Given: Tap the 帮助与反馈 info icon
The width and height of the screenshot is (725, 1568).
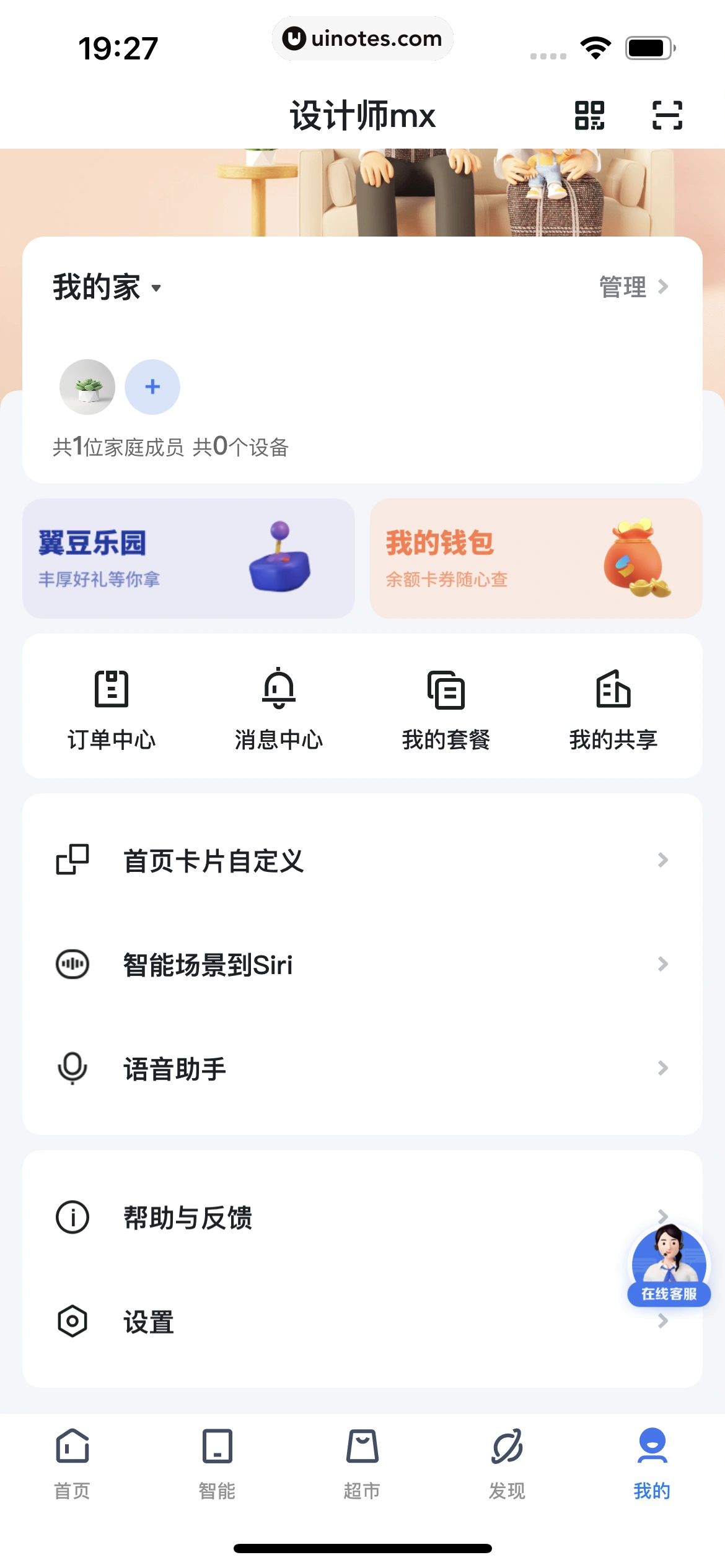Looking at the screenshot, I should point(72,1216).
